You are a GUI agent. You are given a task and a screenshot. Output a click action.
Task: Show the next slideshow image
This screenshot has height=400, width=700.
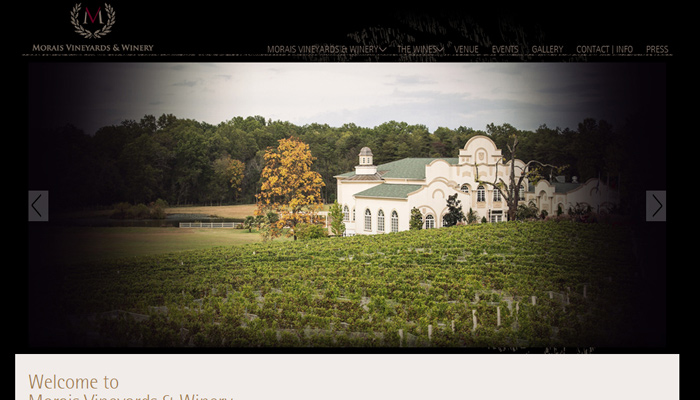[656, 206]
